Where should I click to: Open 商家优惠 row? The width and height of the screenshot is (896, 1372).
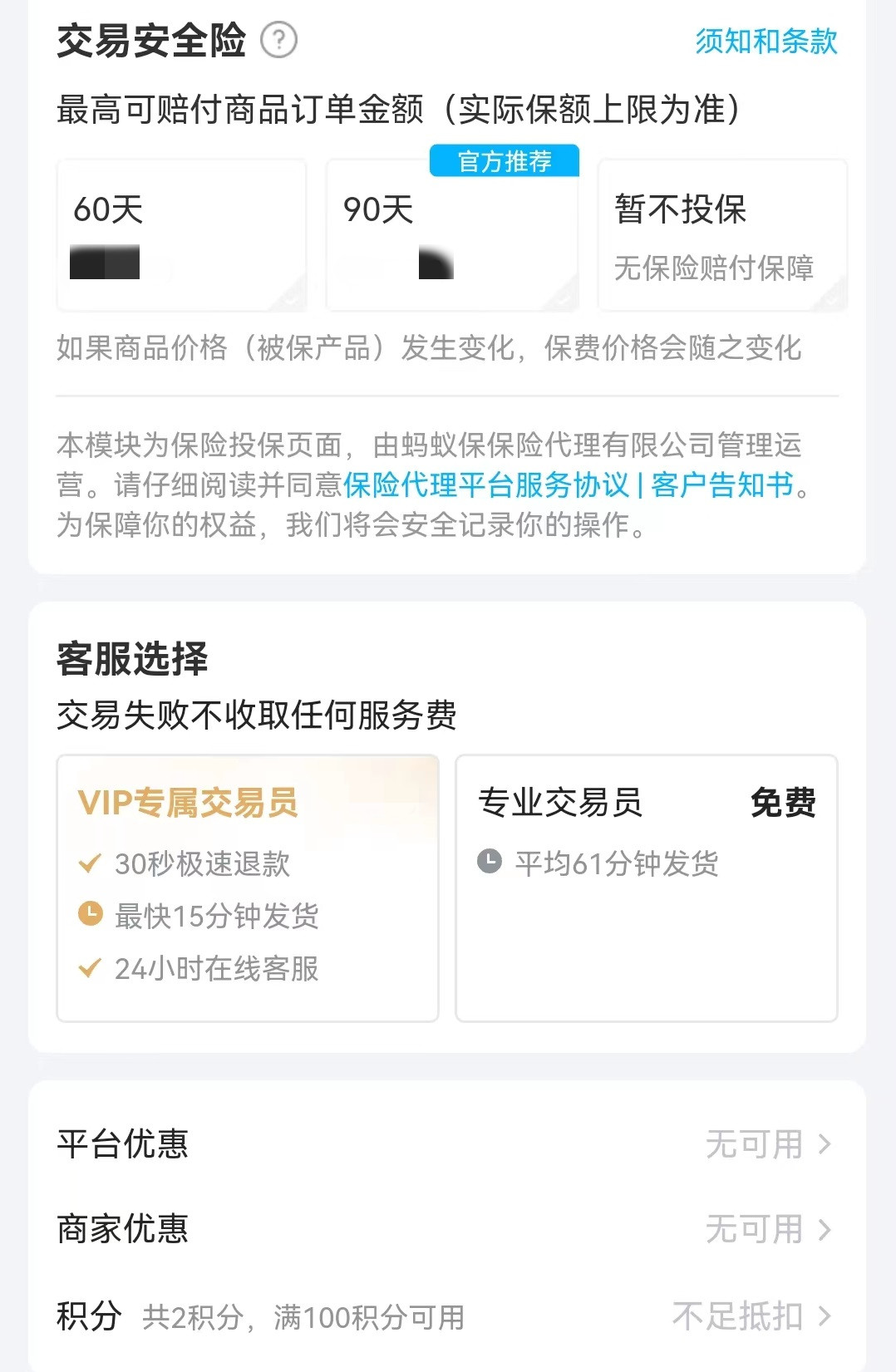point(447,1229)
